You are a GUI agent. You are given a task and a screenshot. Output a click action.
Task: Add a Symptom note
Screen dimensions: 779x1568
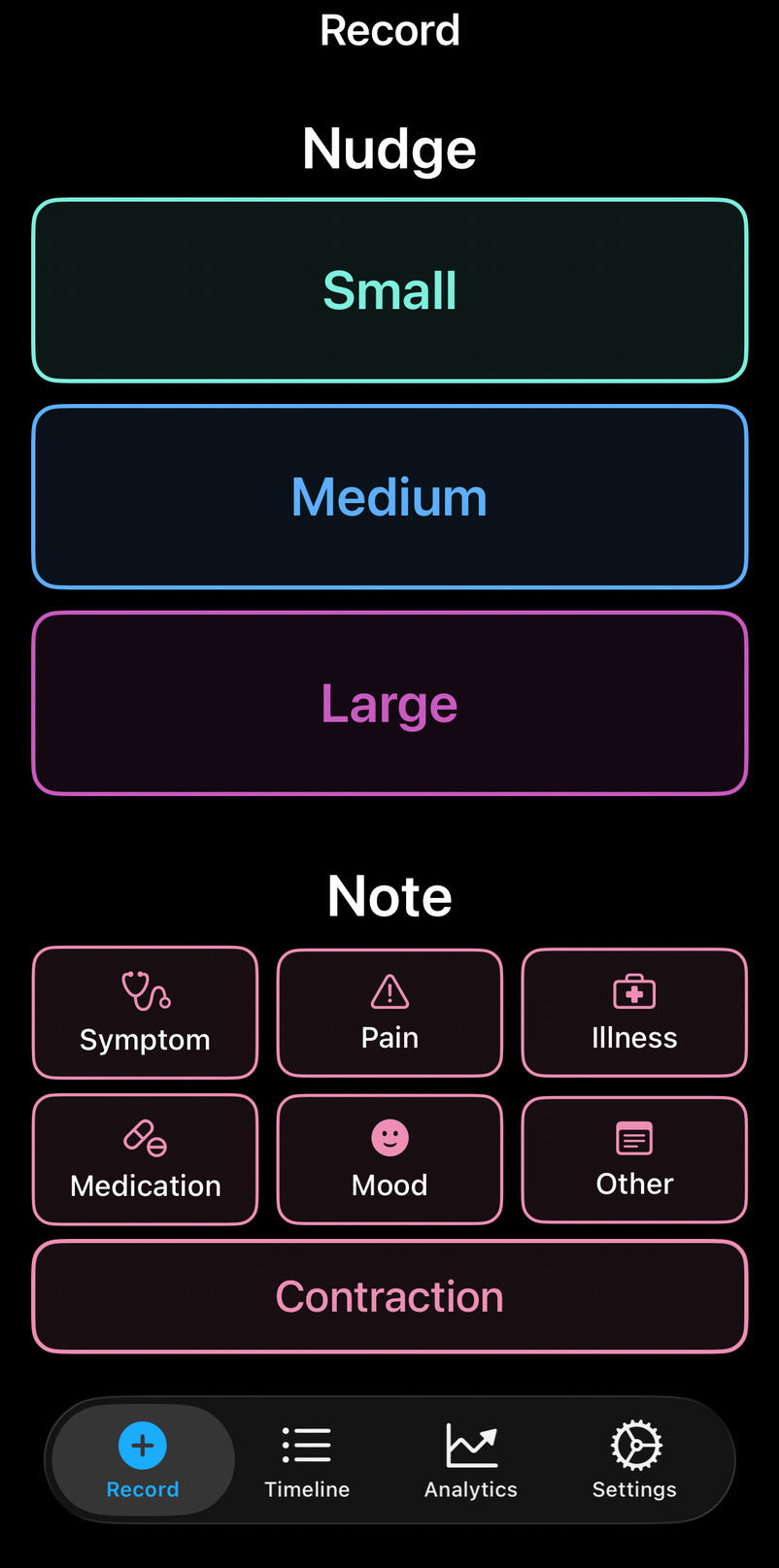[x=146, y=1013]
